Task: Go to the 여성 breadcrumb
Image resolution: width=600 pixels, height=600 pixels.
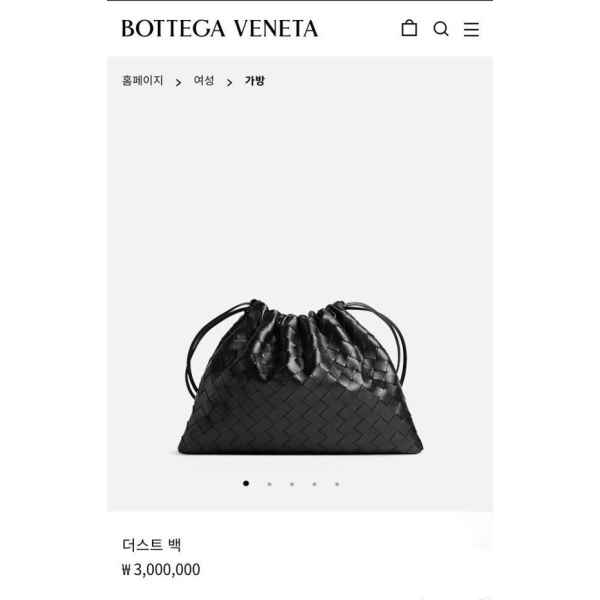Action: pyautogui.click(x=204, y=81)
